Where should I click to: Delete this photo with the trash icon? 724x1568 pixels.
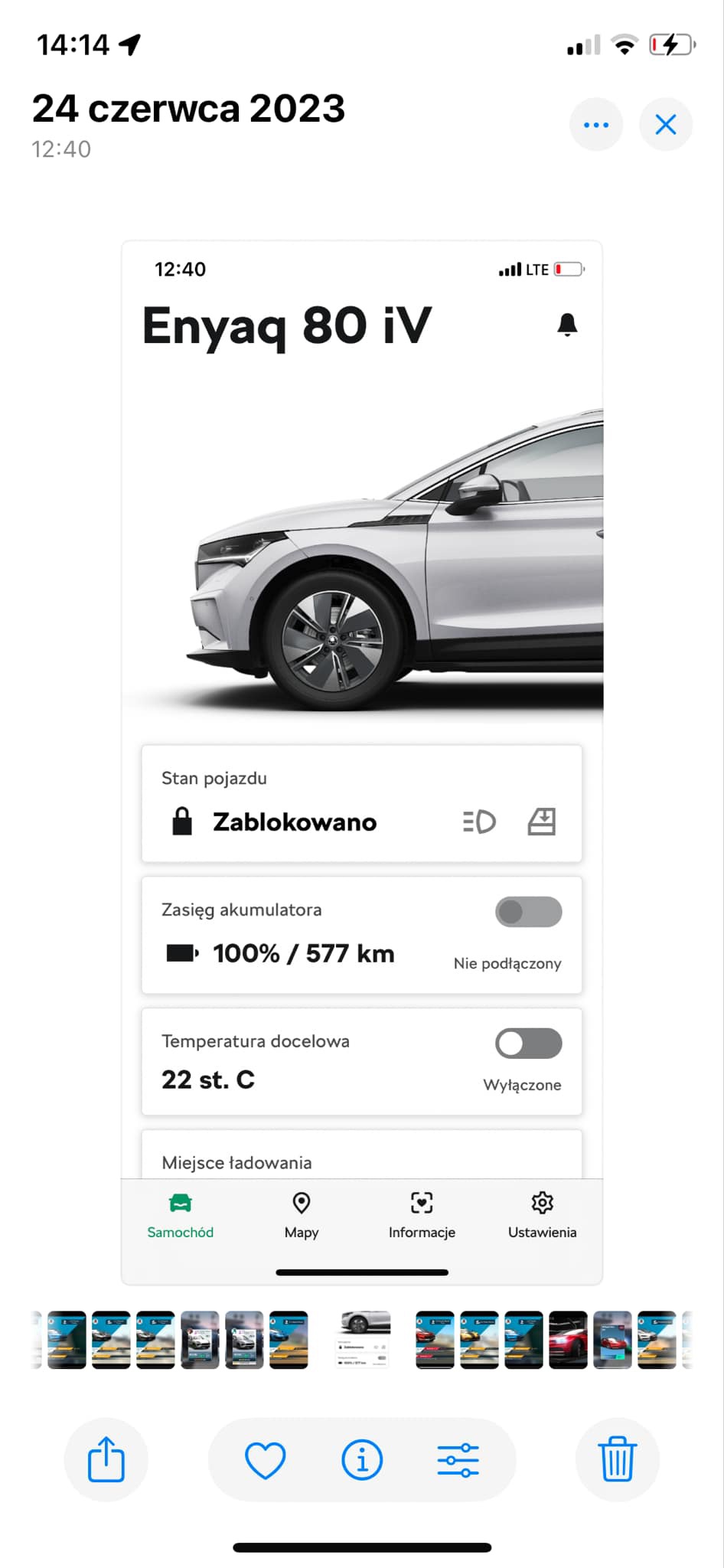pos(618,1459)
